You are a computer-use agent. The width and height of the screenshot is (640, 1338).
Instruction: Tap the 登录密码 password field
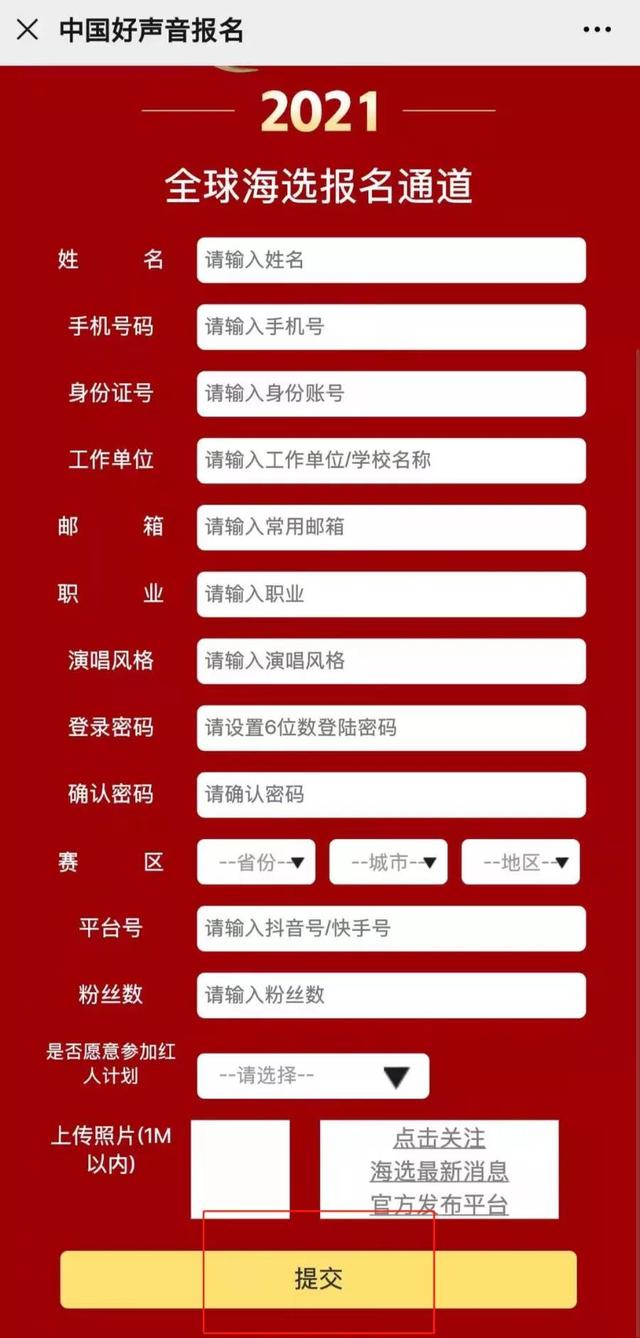(x=391, y=728)
